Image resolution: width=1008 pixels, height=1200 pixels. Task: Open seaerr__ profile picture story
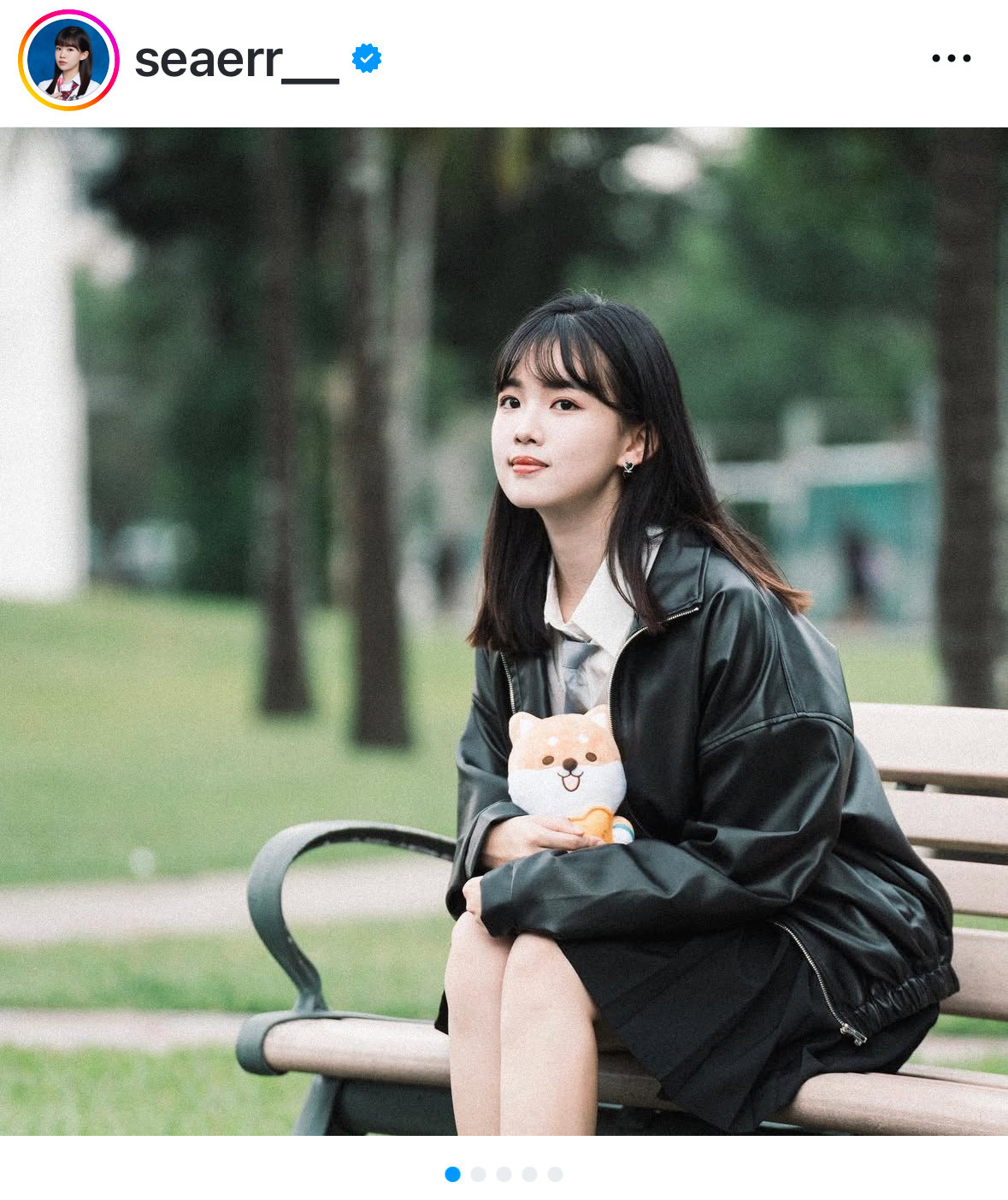pyautogui.click(x=68, y=60)
